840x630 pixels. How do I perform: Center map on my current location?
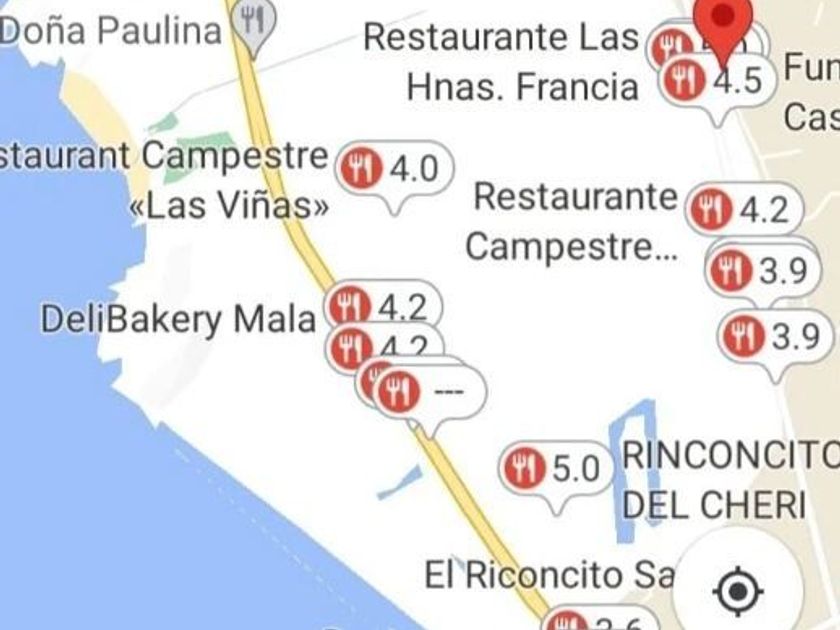point(737,589)
